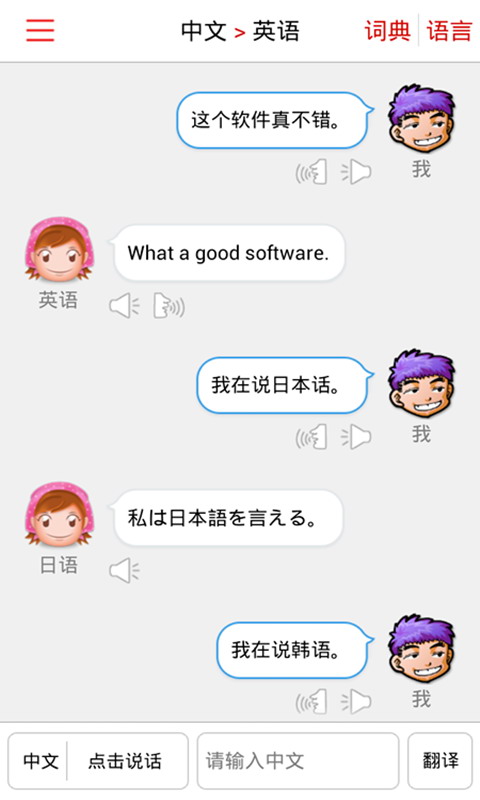Viewport: 480px width, 800px height.
Task: Tap the speak icon under "What a good software."
Action: [169, 306]
